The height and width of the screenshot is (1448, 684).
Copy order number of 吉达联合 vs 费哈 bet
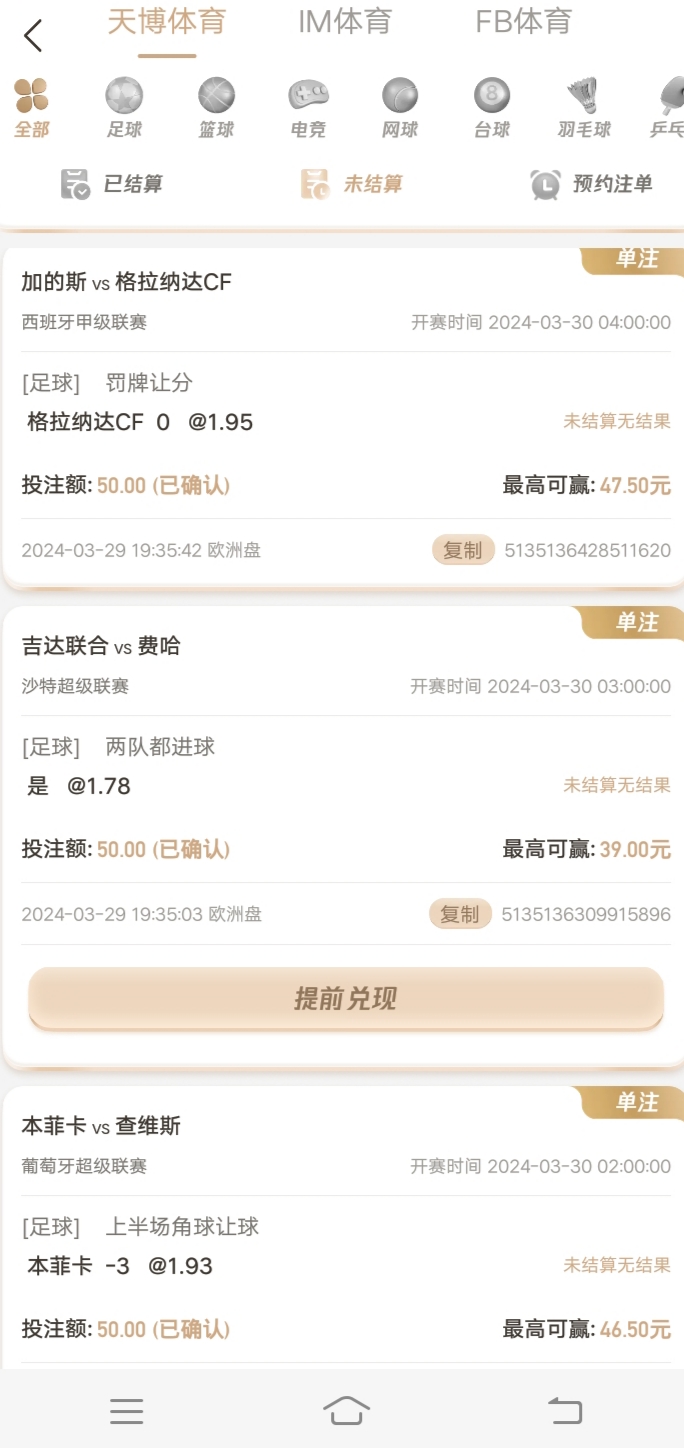[x=460, y=914]
